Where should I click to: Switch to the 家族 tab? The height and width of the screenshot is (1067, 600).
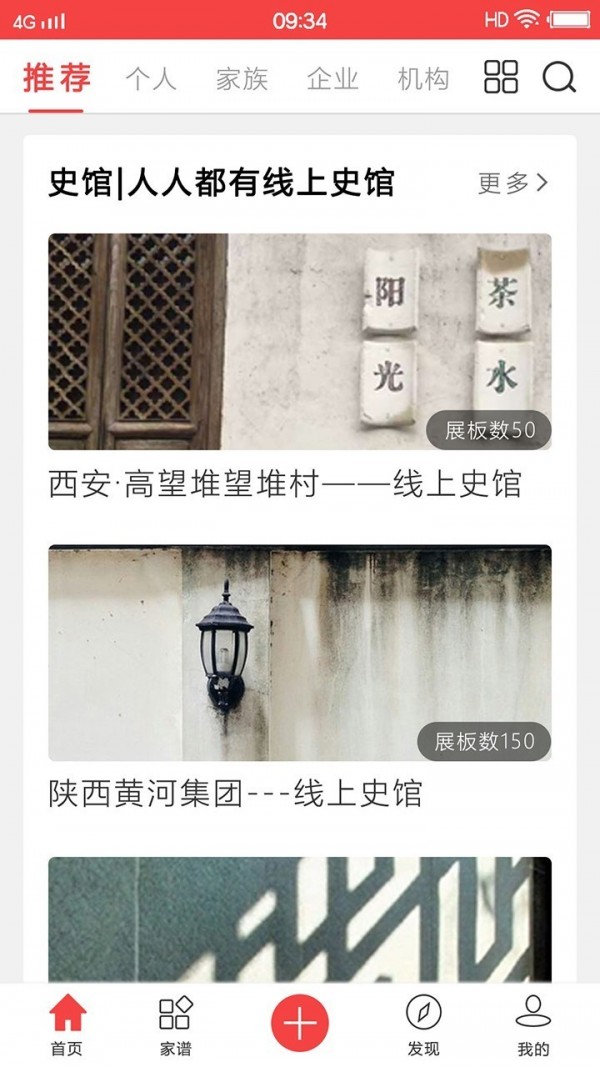[242, 79]
